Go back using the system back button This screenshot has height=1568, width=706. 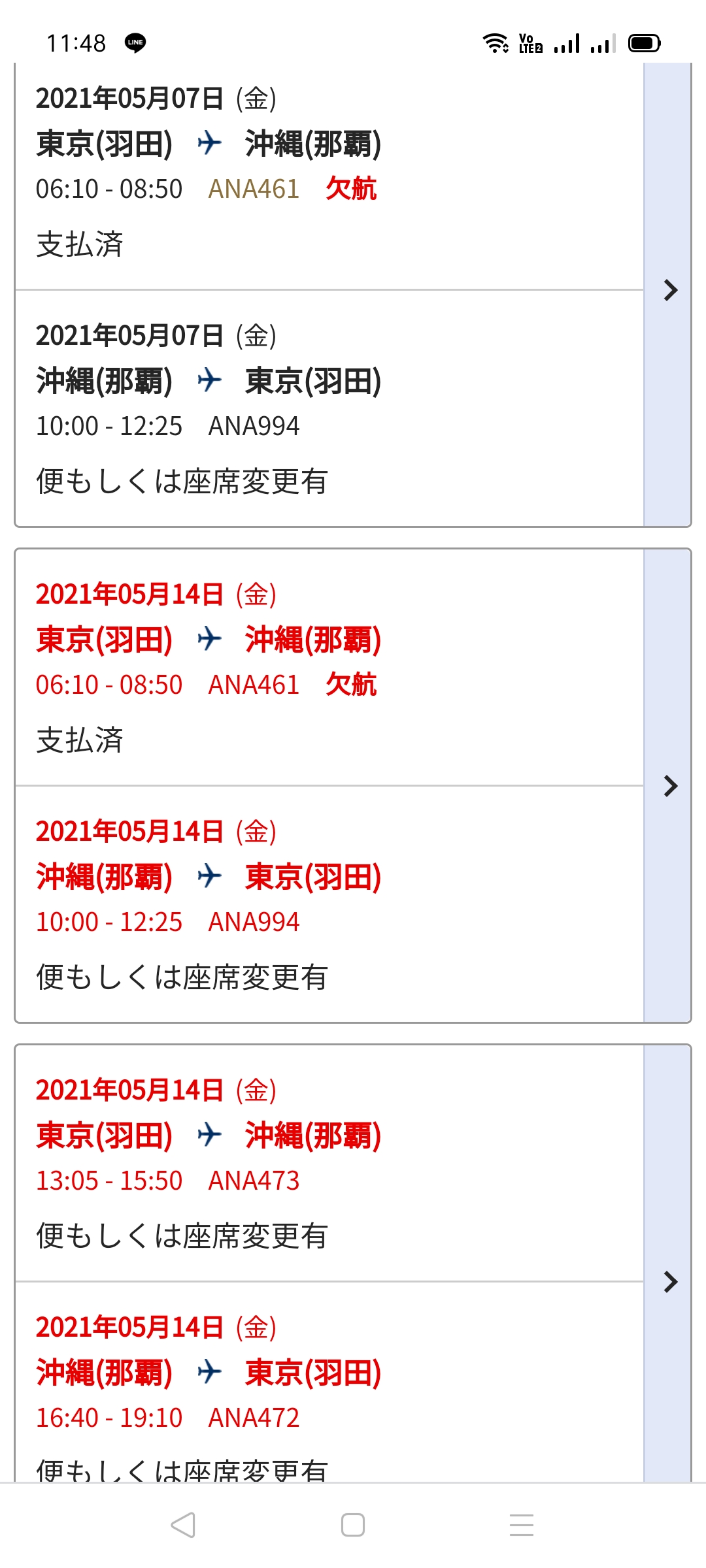pyautogui.click(x=183, y=1525)
